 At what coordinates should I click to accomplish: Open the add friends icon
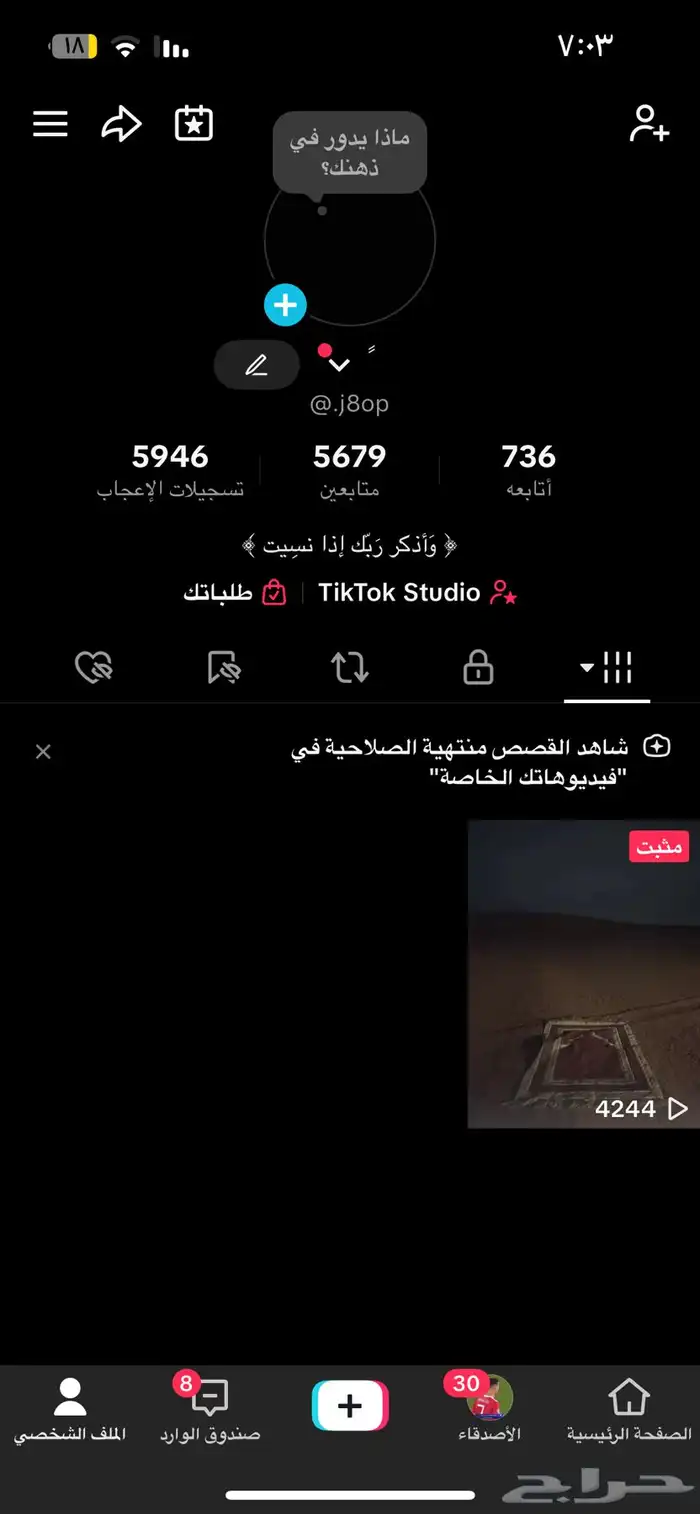[x=648, y=124]
